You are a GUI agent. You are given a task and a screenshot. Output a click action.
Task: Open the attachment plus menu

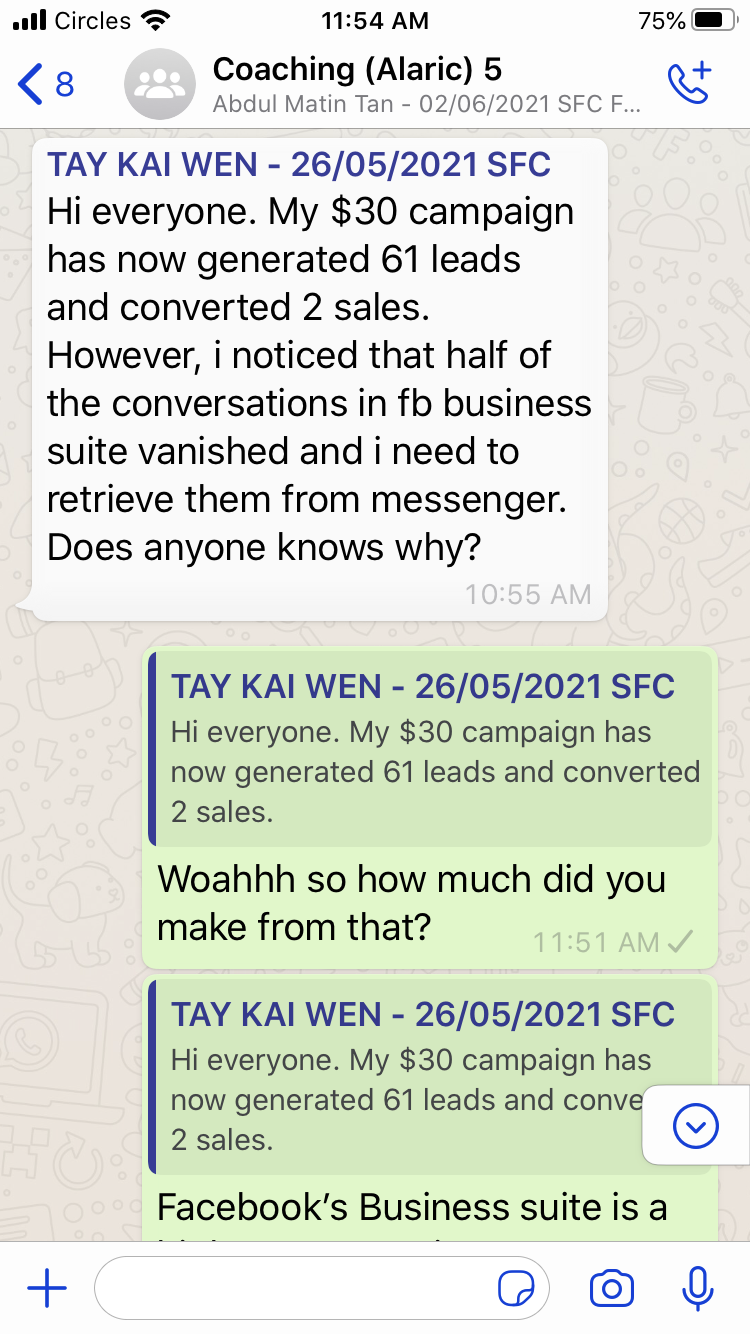tap(46, 1289)
